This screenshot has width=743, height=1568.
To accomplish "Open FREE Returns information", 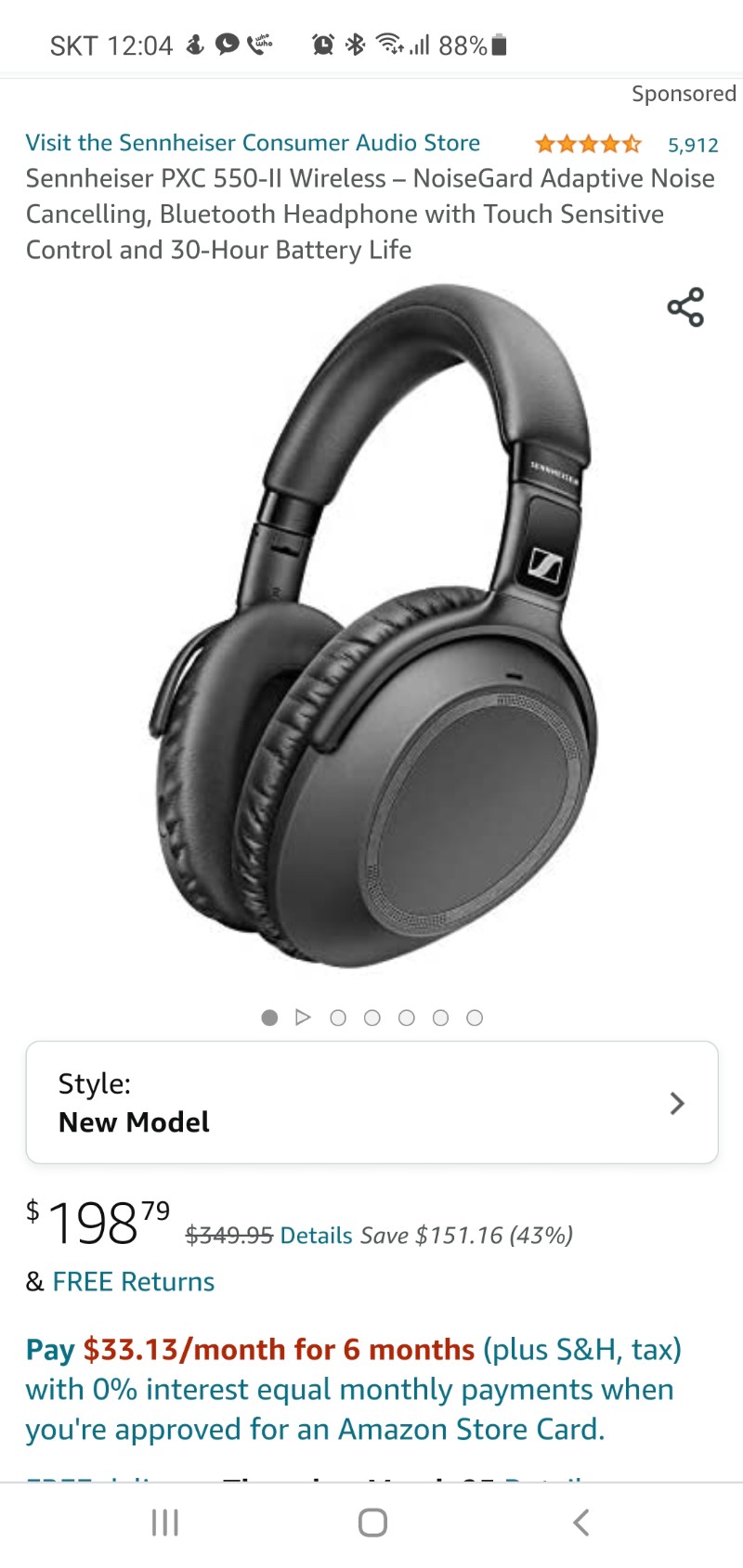I will [133, 1282].
